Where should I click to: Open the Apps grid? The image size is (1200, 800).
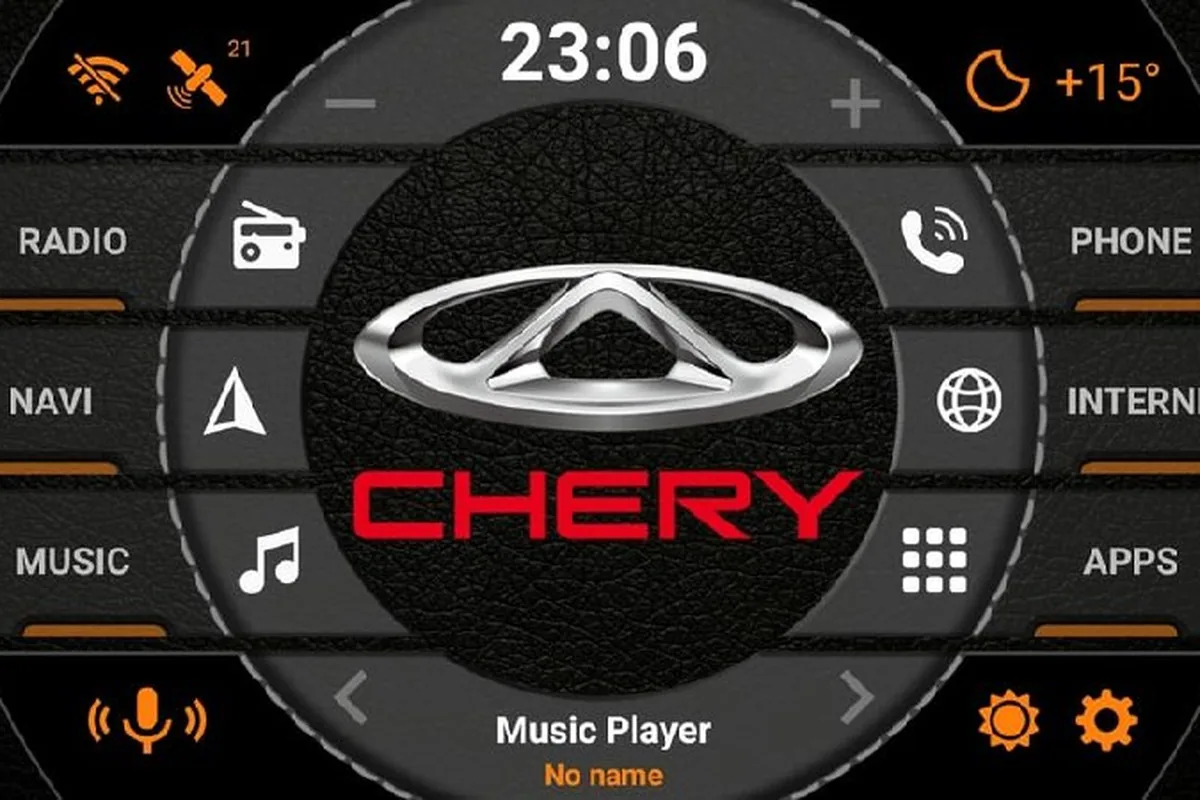934,560
